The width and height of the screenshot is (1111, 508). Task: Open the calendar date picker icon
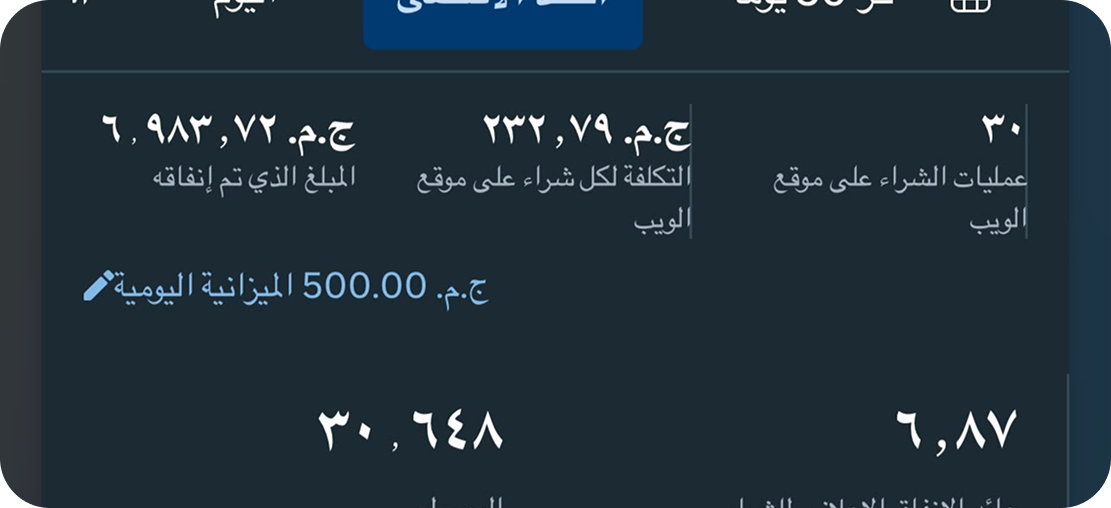pos(971,6)
